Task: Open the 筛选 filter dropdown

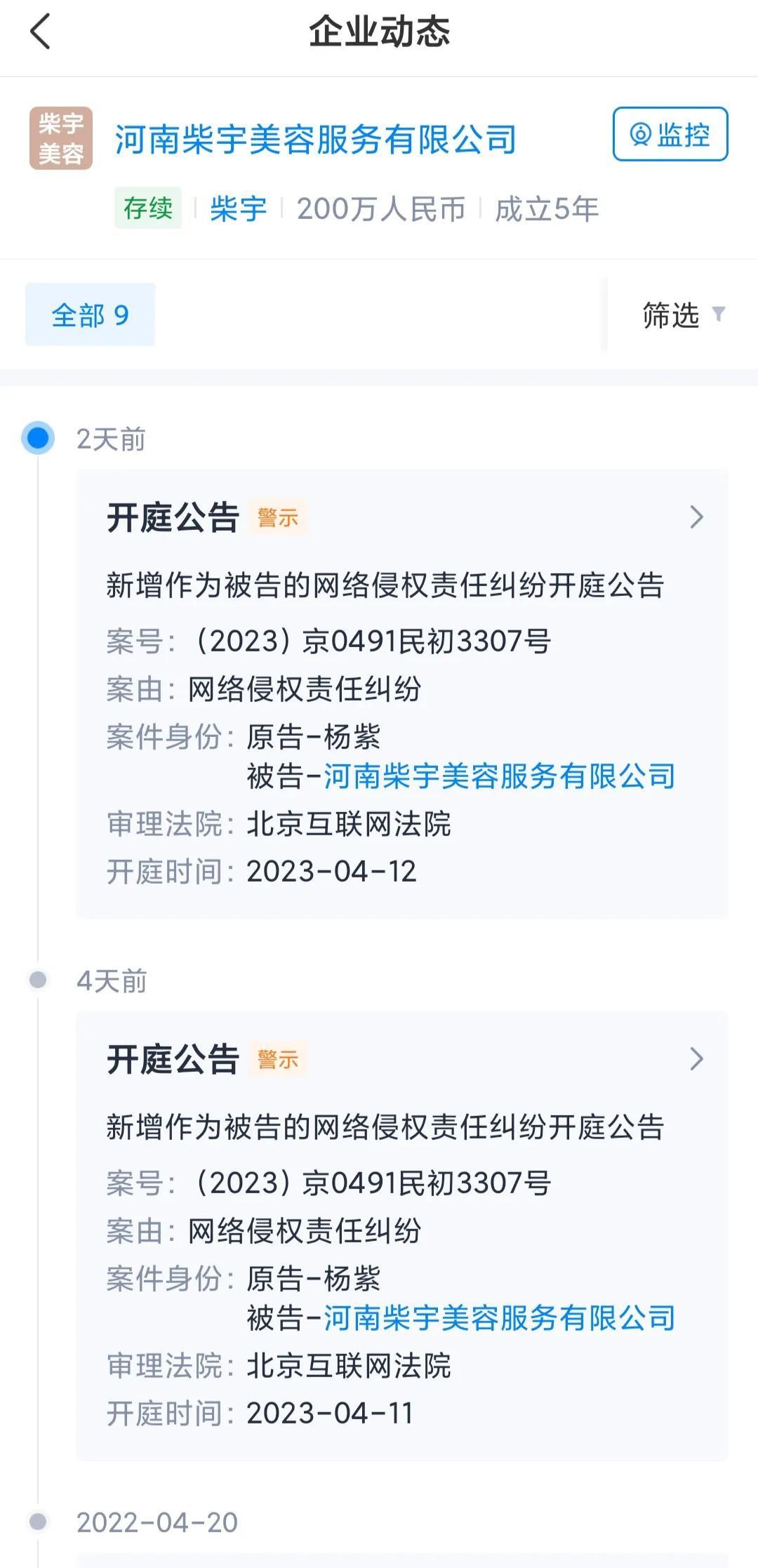Action: tap(682, 315)
